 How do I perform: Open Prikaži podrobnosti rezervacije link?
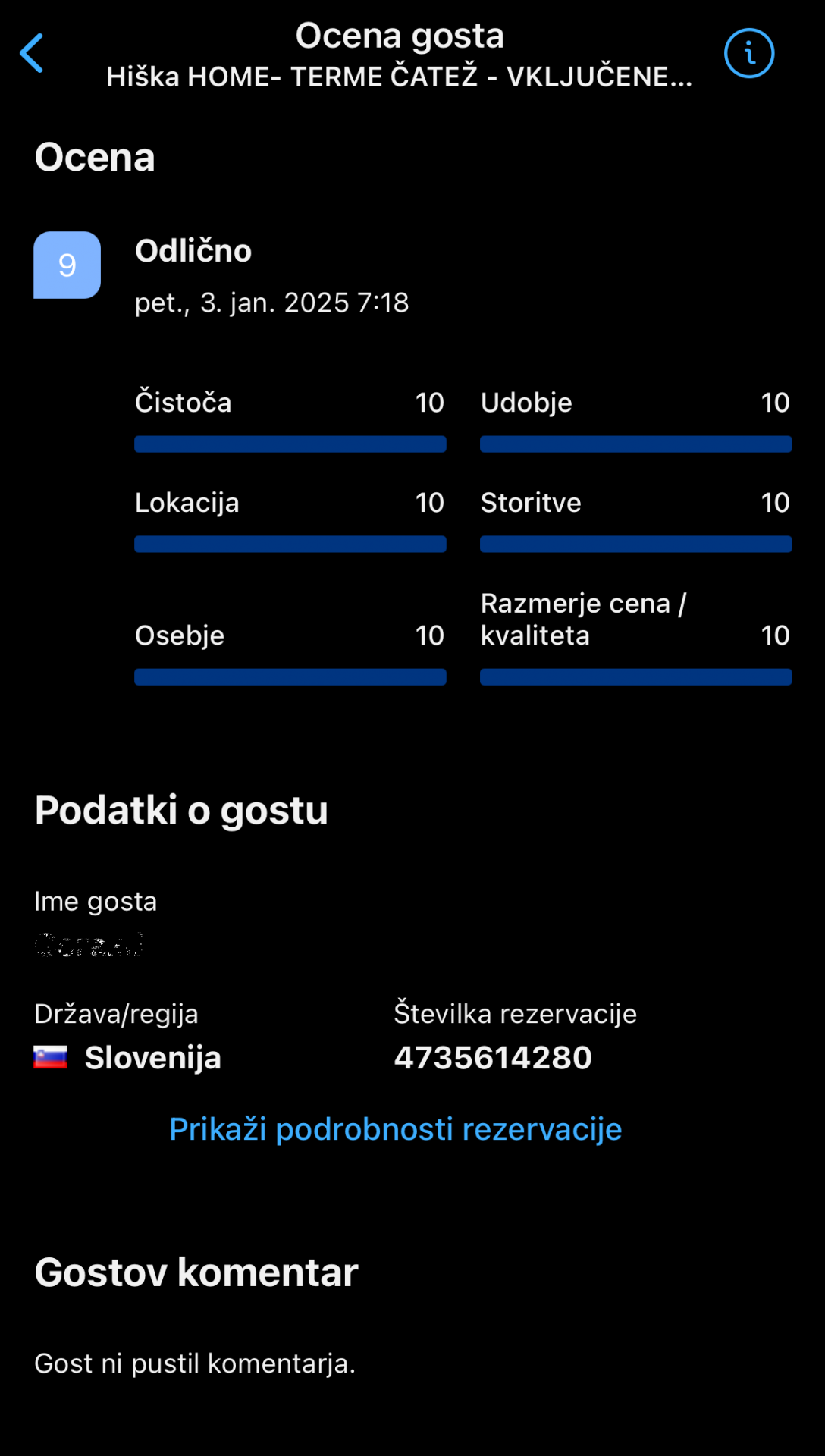395,1129
